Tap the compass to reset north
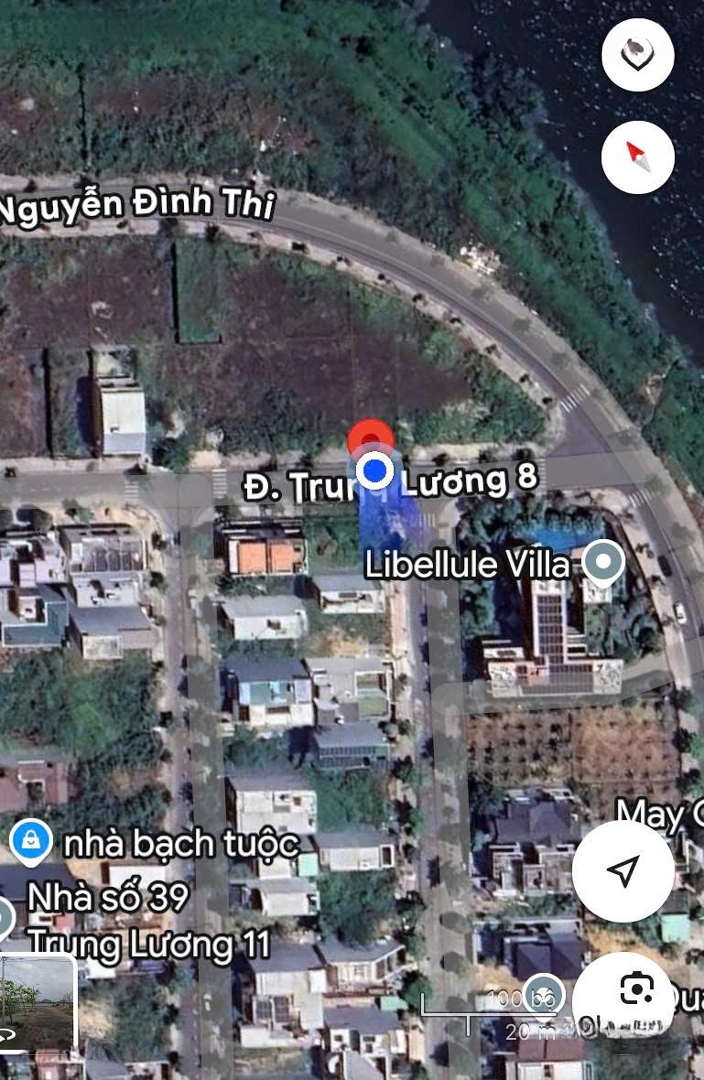Image resolution: width=704 pixels, height=1080 pixels. click(x=638, y=157)
